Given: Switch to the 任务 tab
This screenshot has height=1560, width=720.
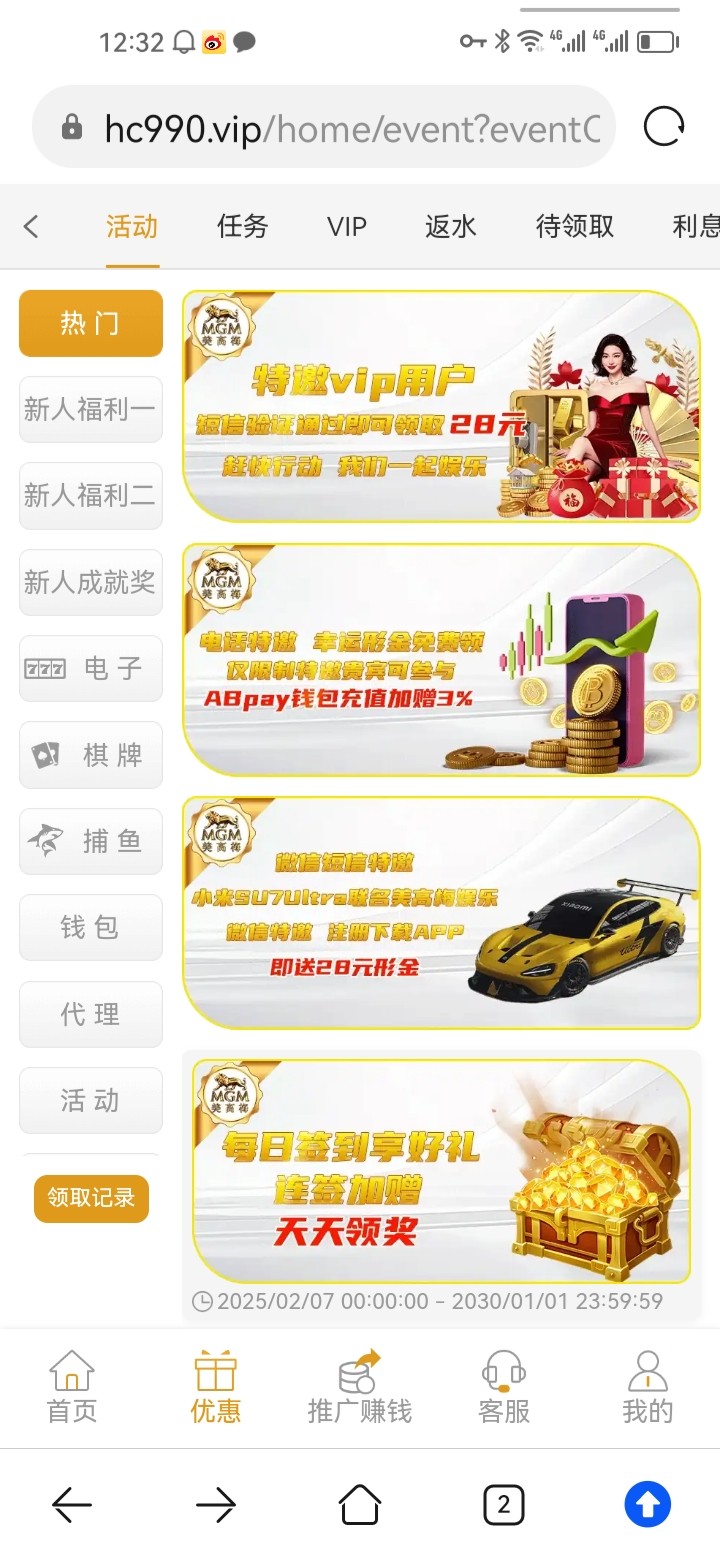Looking at the screenshot, I should (x=242, y=227).
